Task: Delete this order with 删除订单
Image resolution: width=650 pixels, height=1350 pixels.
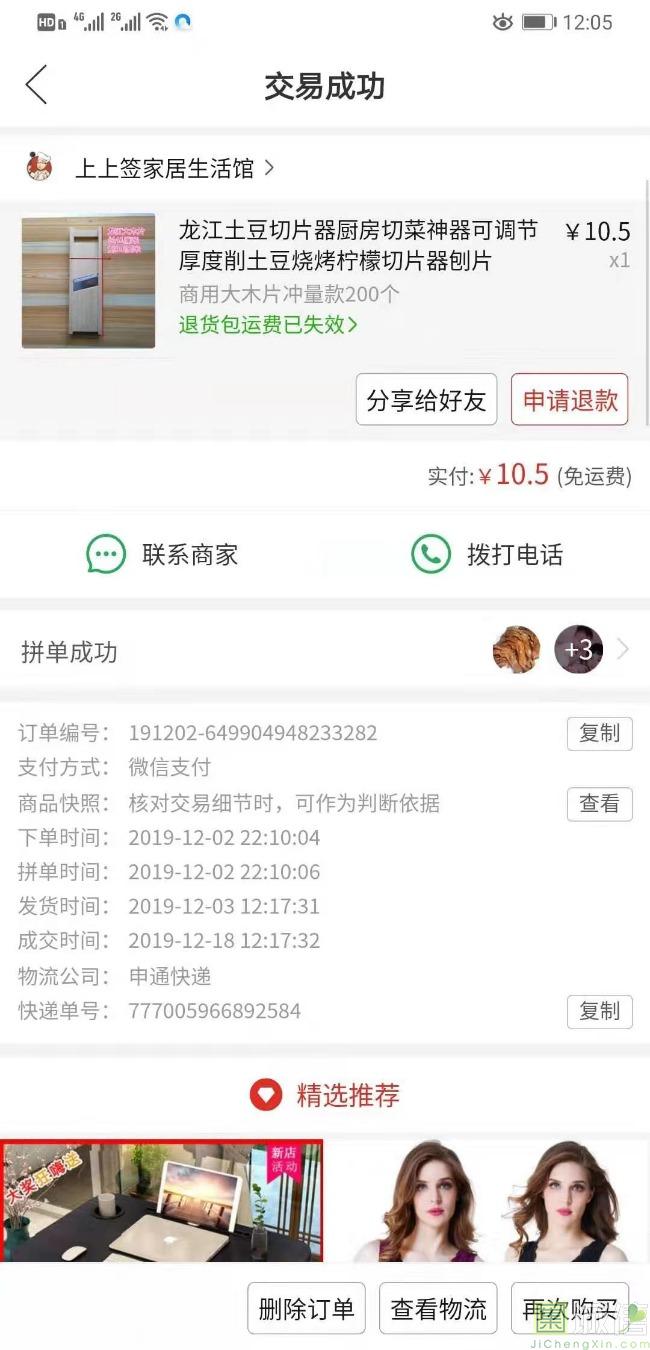Action: (306, 1308)
